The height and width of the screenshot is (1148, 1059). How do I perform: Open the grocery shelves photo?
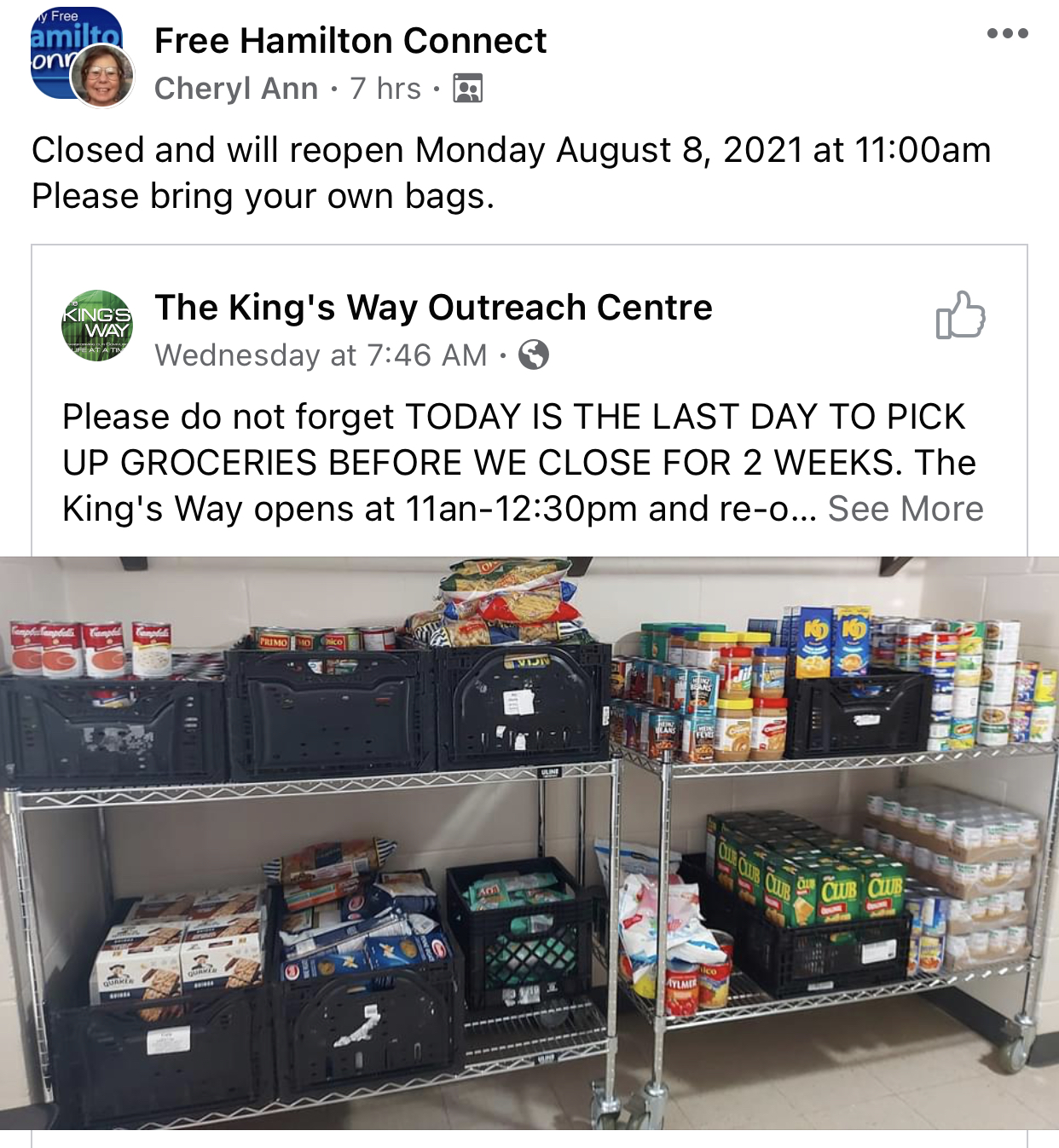(x=529, y=842)
